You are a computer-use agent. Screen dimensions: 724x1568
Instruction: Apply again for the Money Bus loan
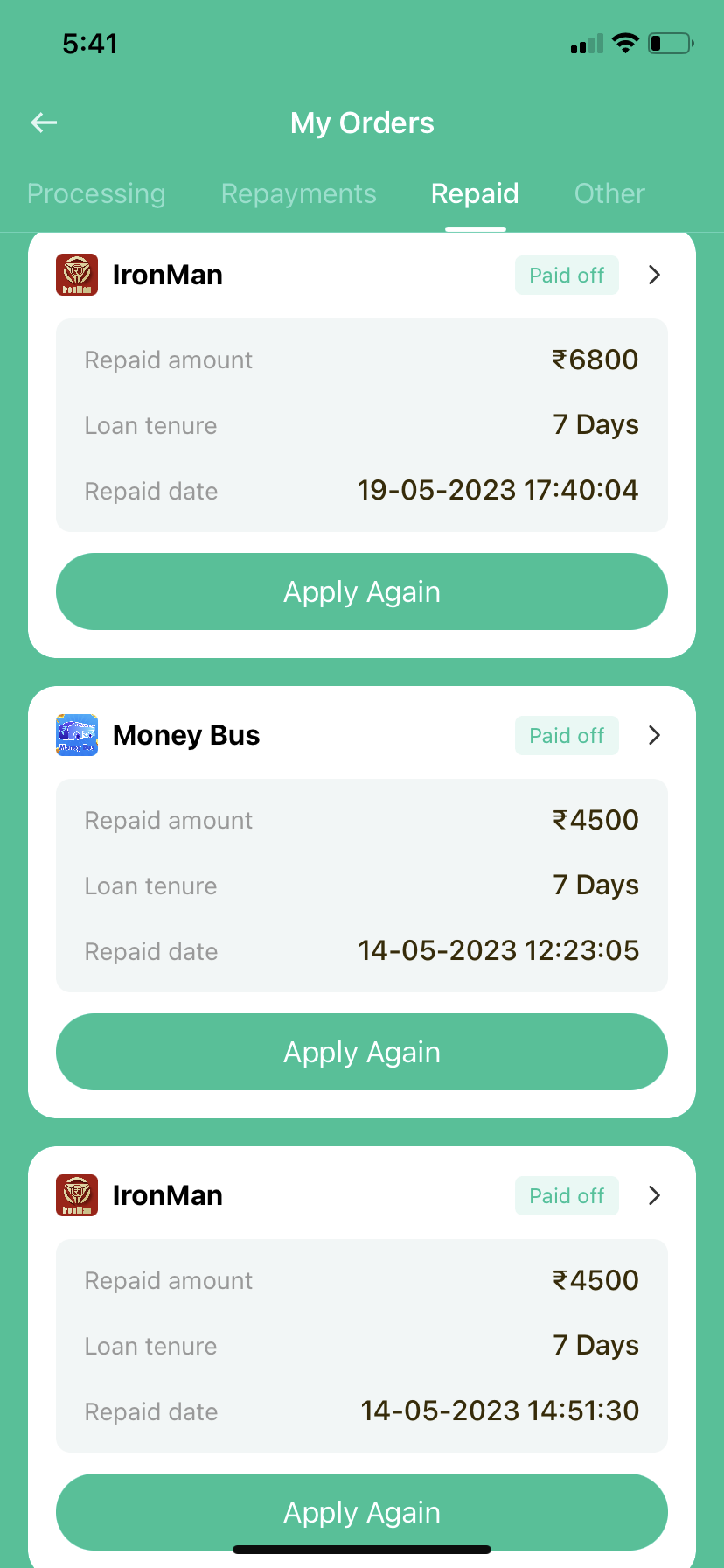point(362,1052)
